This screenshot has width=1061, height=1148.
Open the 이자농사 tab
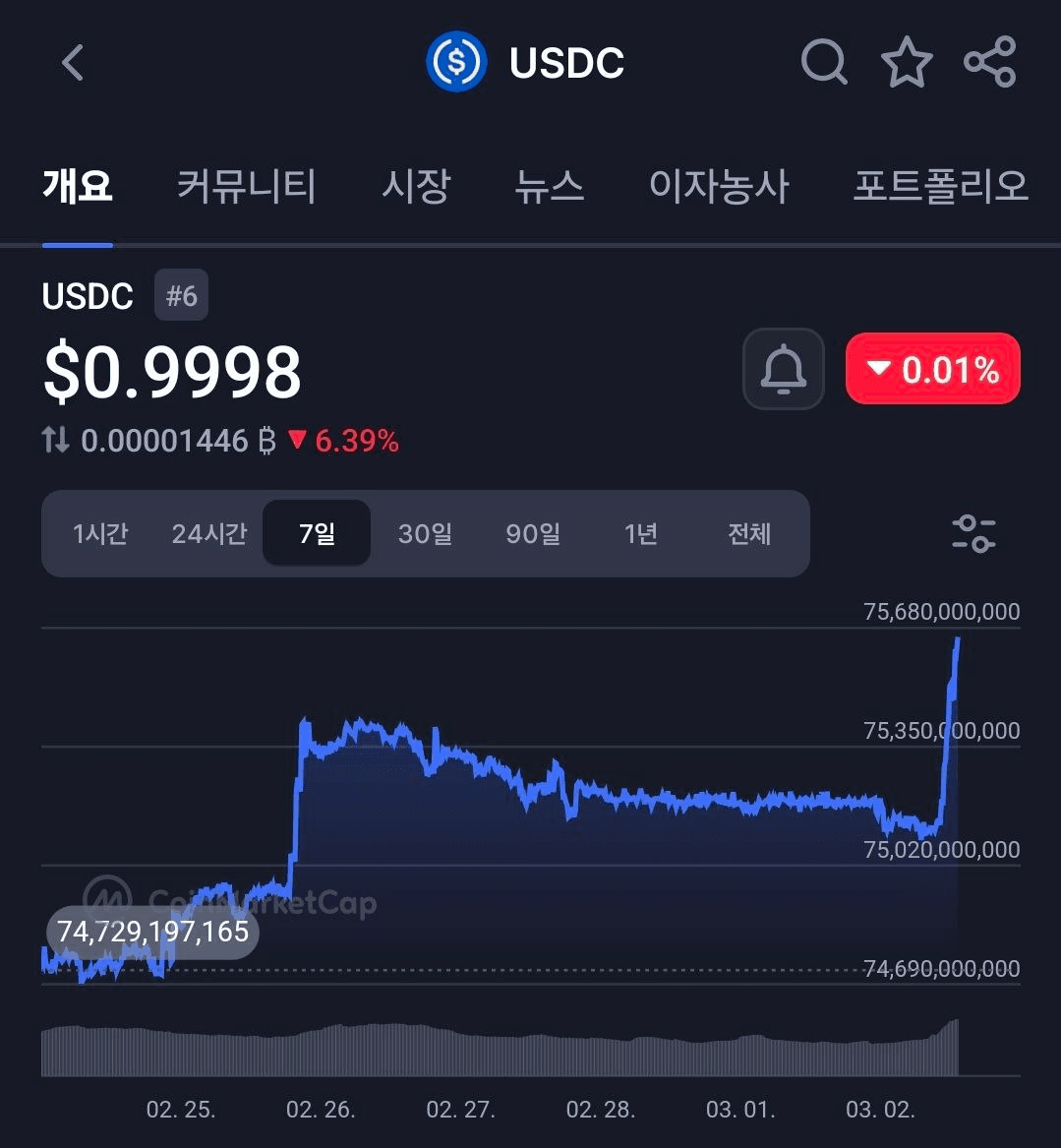coord(719,185)
